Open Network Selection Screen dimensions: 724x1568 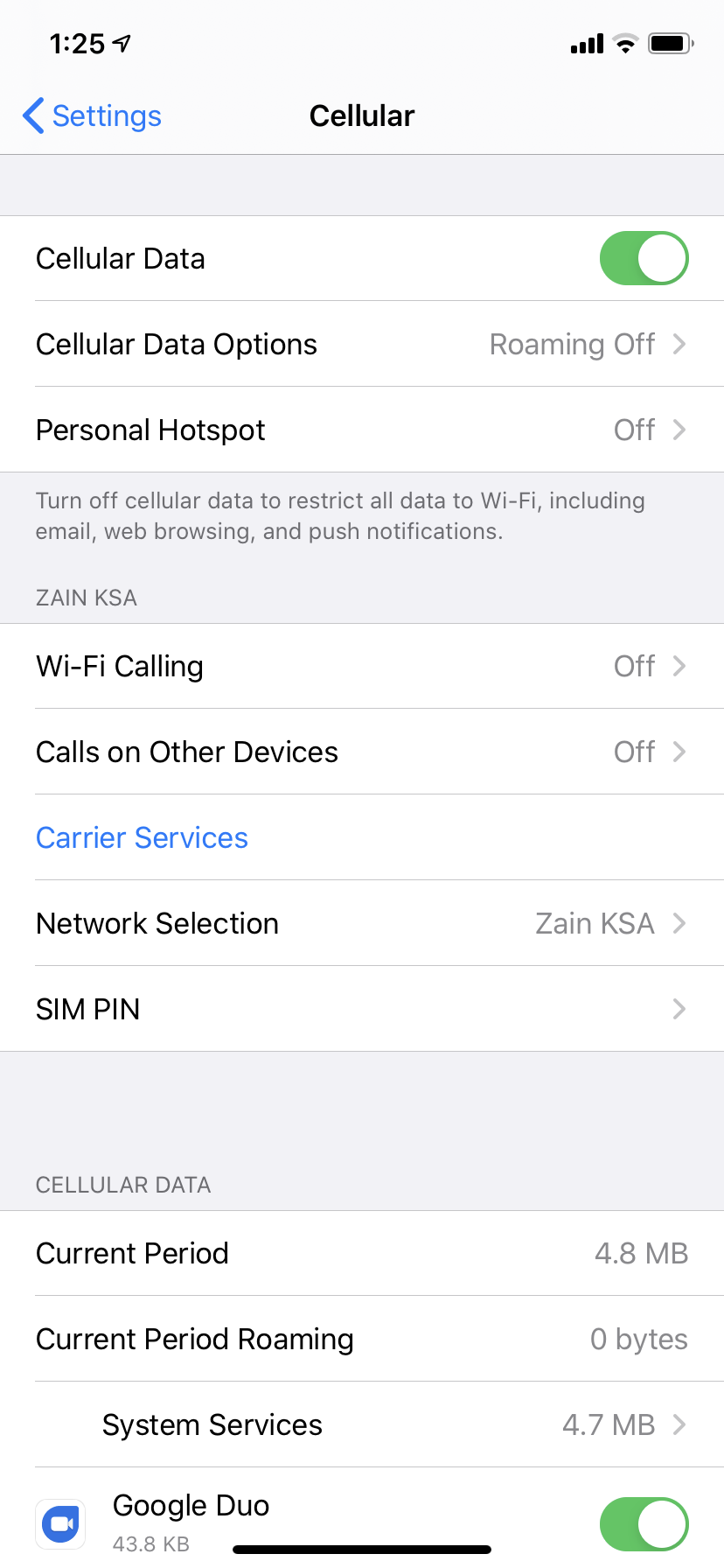[x=362, y=923]
